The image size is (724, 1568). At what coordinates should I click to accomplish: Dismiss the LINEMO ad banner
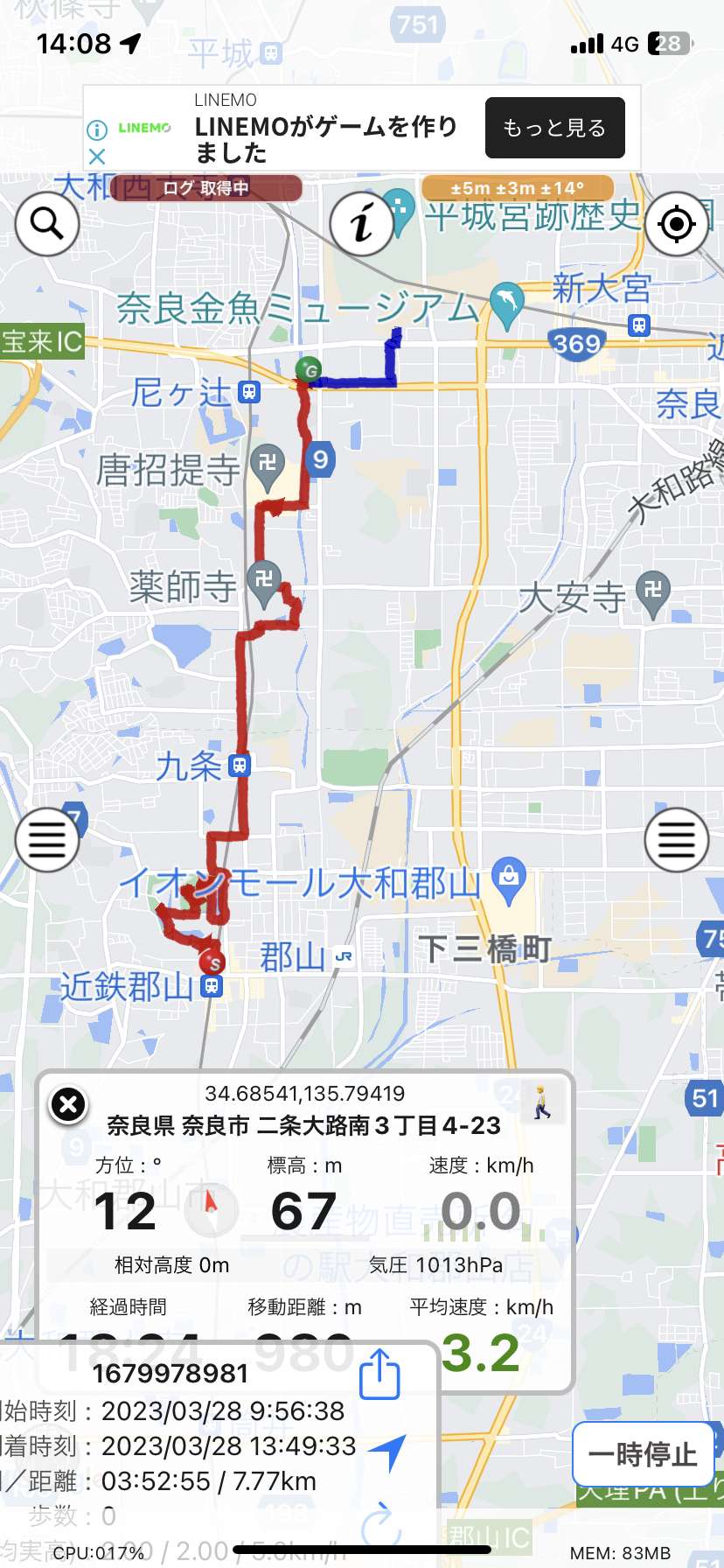pyautogui.click(x=97, y=157)
